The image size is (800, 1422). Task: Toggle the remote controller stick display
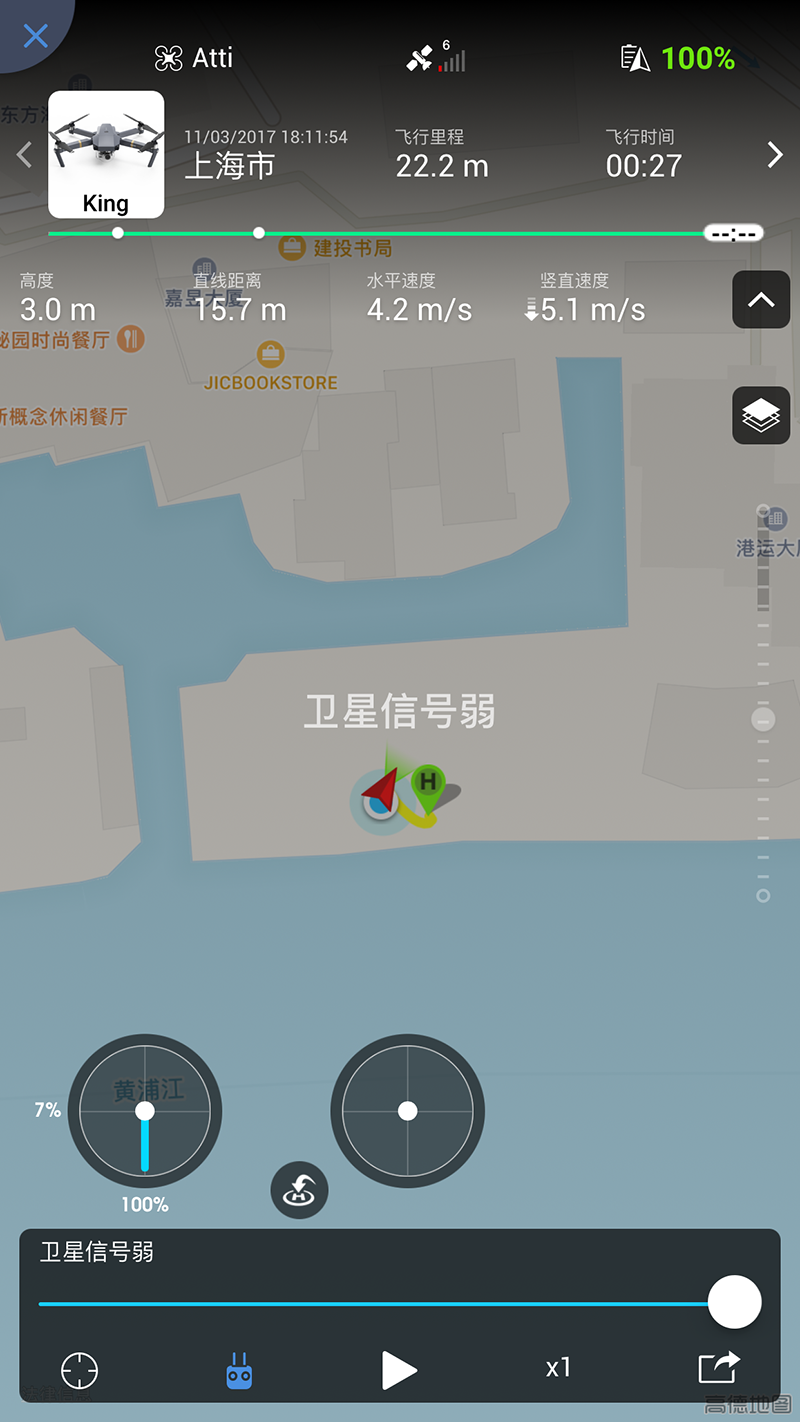(x=239, y=1369)
